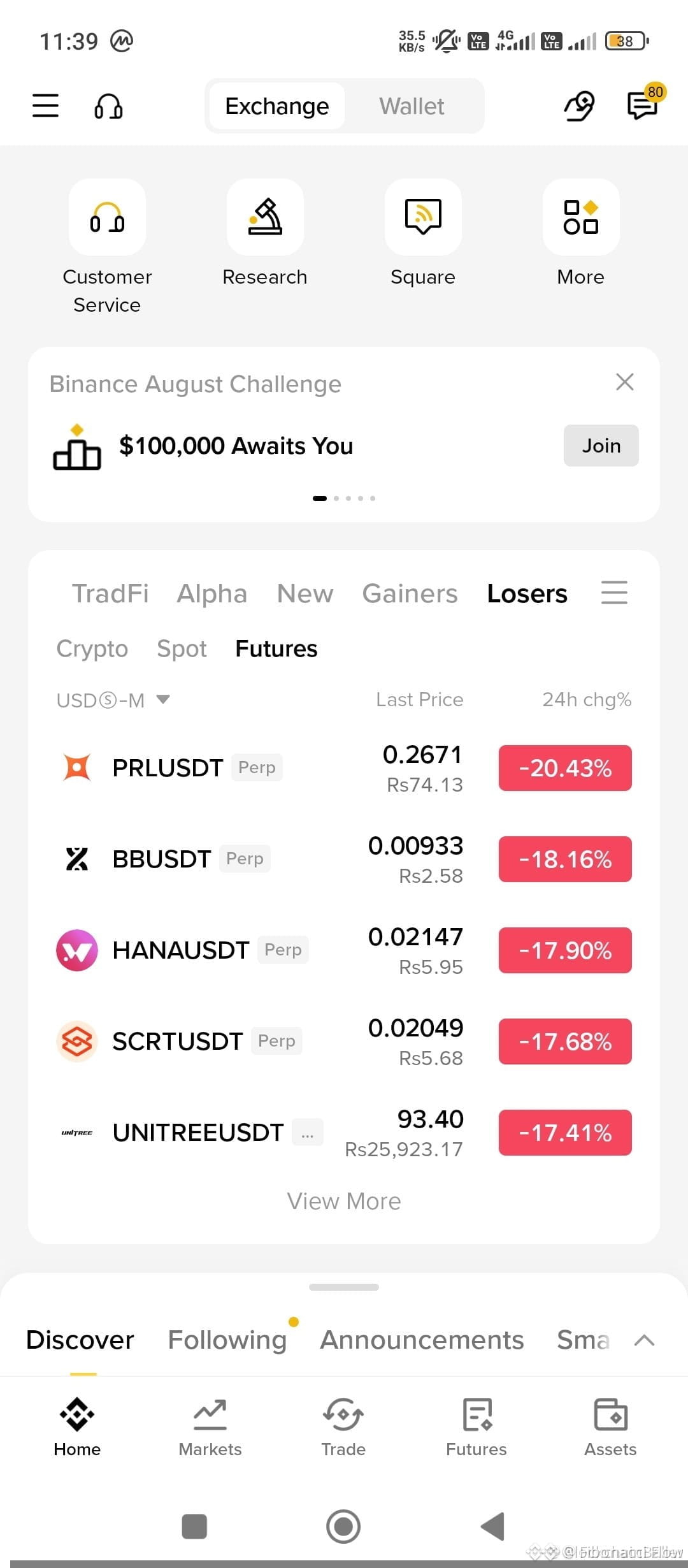Viewport: 688px width, 1568px height.
Task: Expand the feed panel with the up chevron
Action: [x=645, y=1340]
